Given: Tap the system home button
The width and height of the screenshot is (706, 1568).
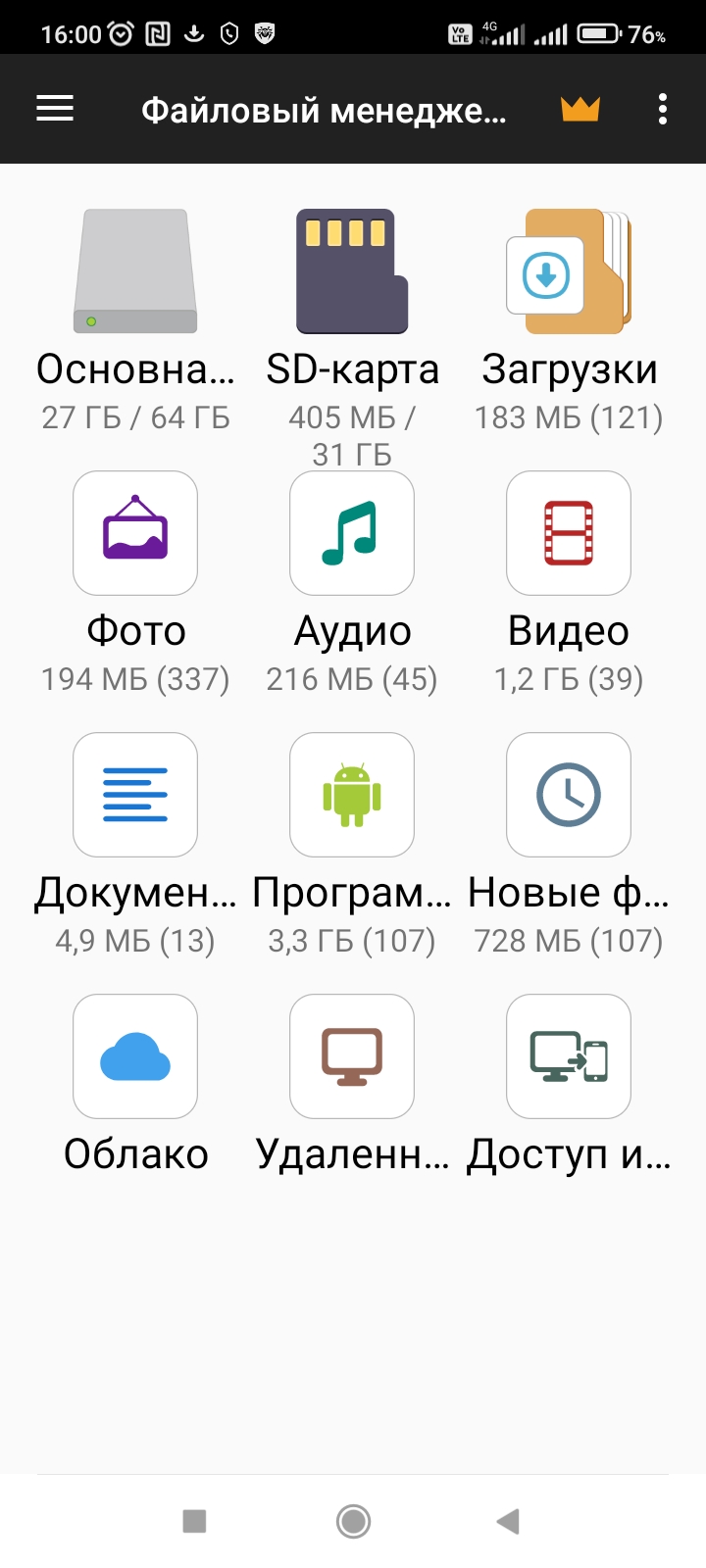Looking at the screenshot, I should pos(353,1521).
